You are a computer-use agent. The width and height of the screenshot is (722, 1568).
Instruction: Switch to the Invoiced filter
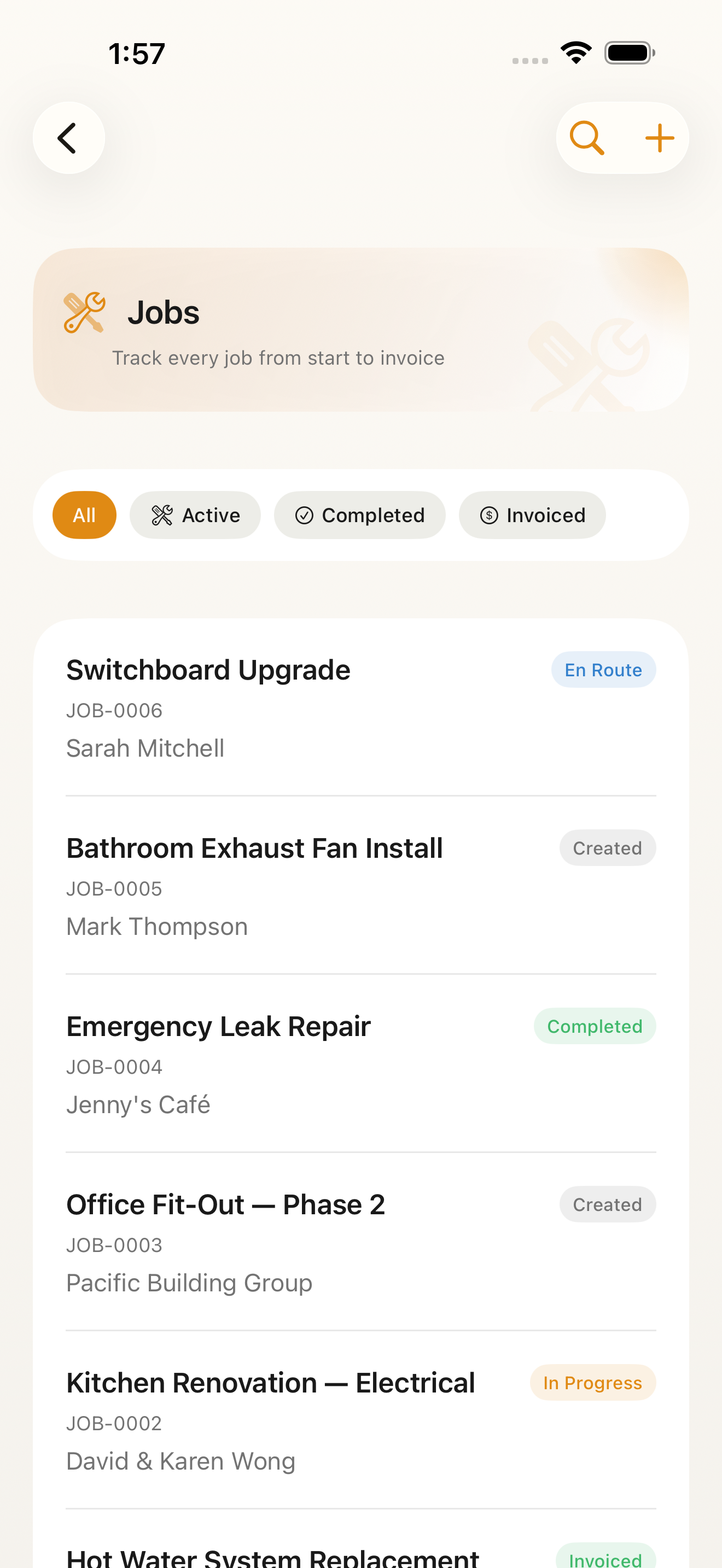pyautogui.click(x=532, y=515)
